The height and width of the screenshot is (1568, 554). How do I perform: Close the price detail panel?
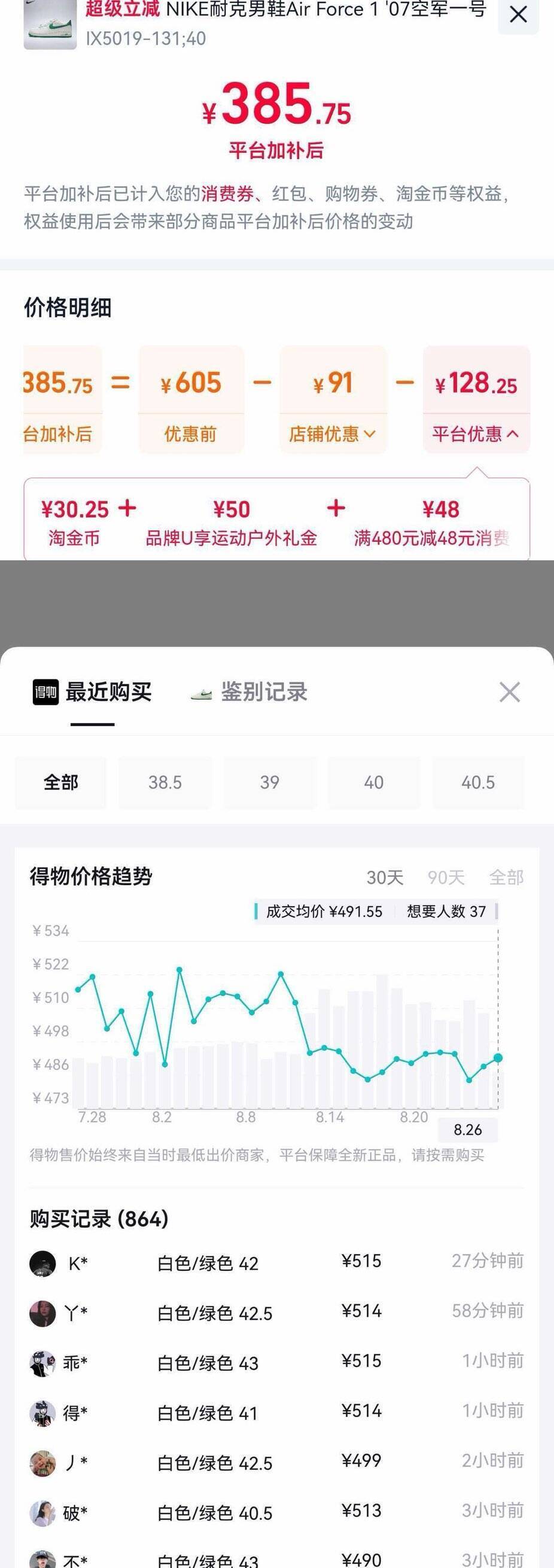click(518, 14)
